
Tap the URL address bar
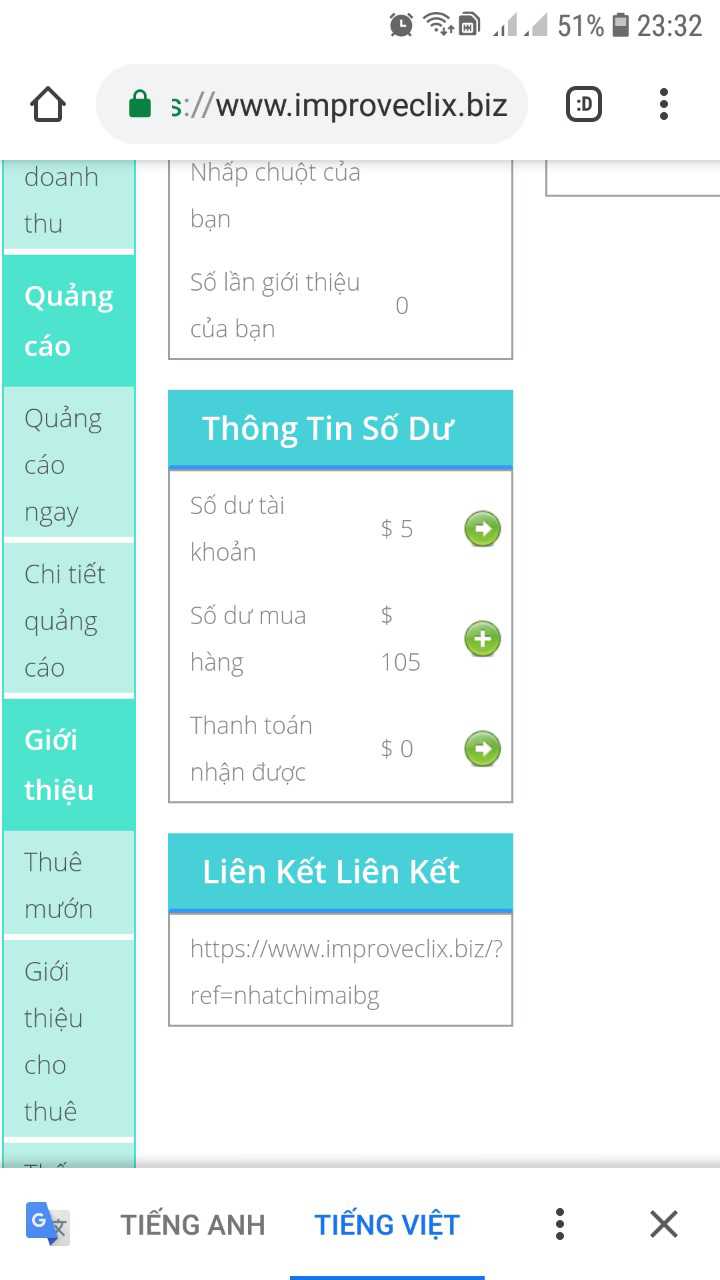[320, 105]
